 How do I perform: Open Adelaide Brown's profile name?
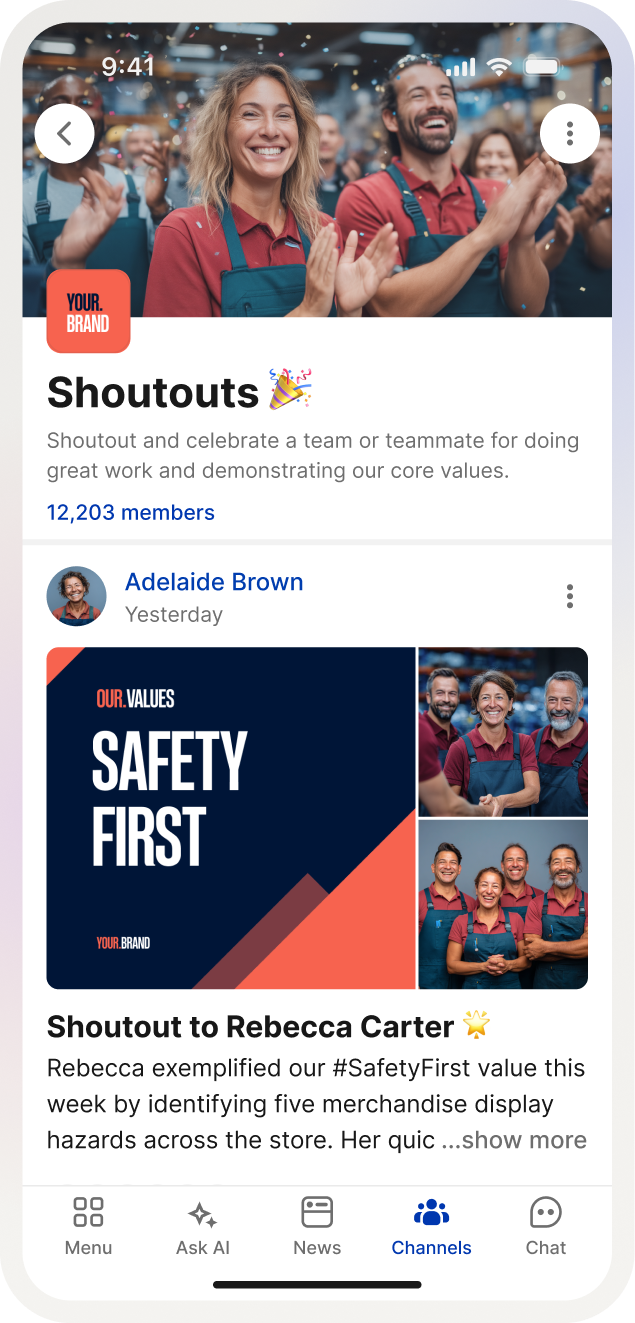[214, 582]
